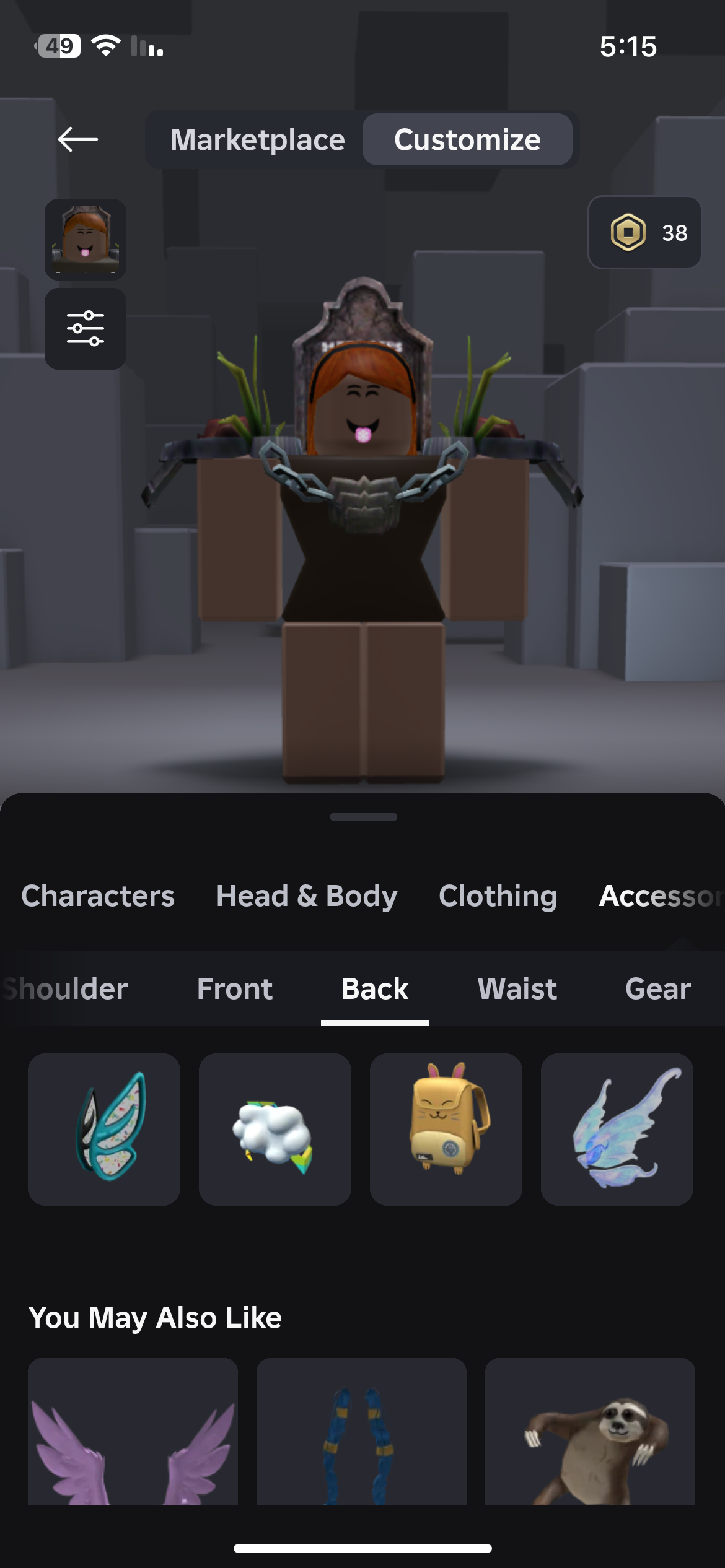Open the Robux balance showing 38
725x1568 pixels.
tap(644, 232)
